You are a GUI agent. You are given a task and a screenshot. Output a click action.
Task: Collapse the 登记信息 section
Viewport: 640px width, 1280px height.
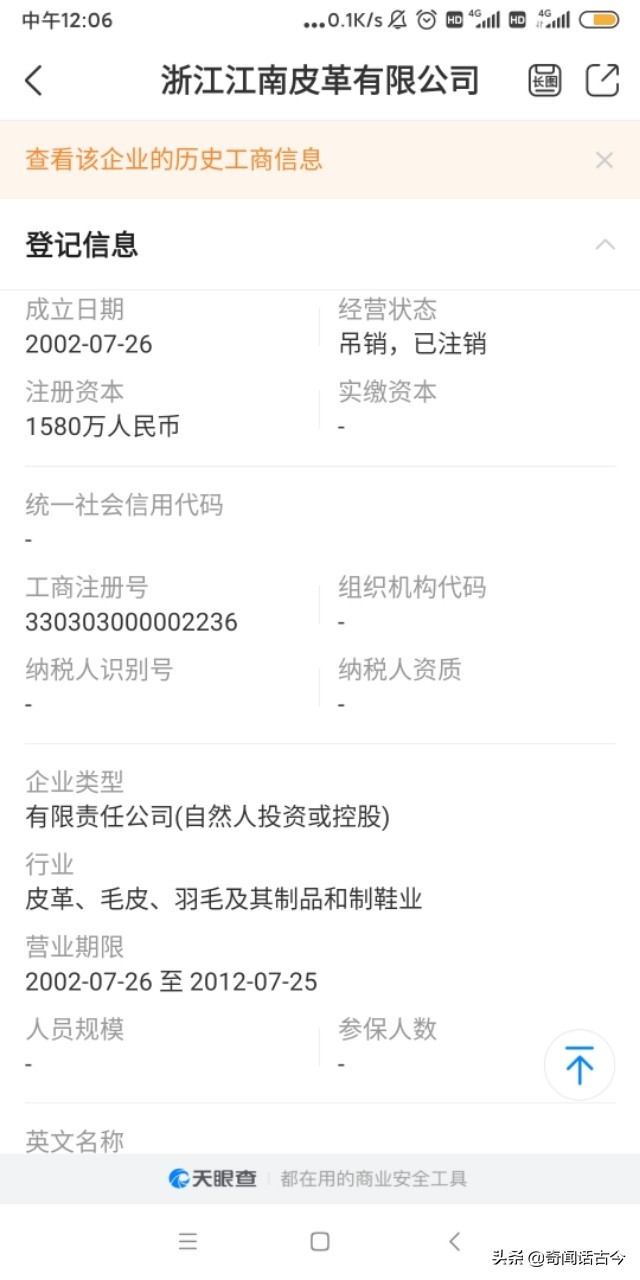click(x=605, y=245)
